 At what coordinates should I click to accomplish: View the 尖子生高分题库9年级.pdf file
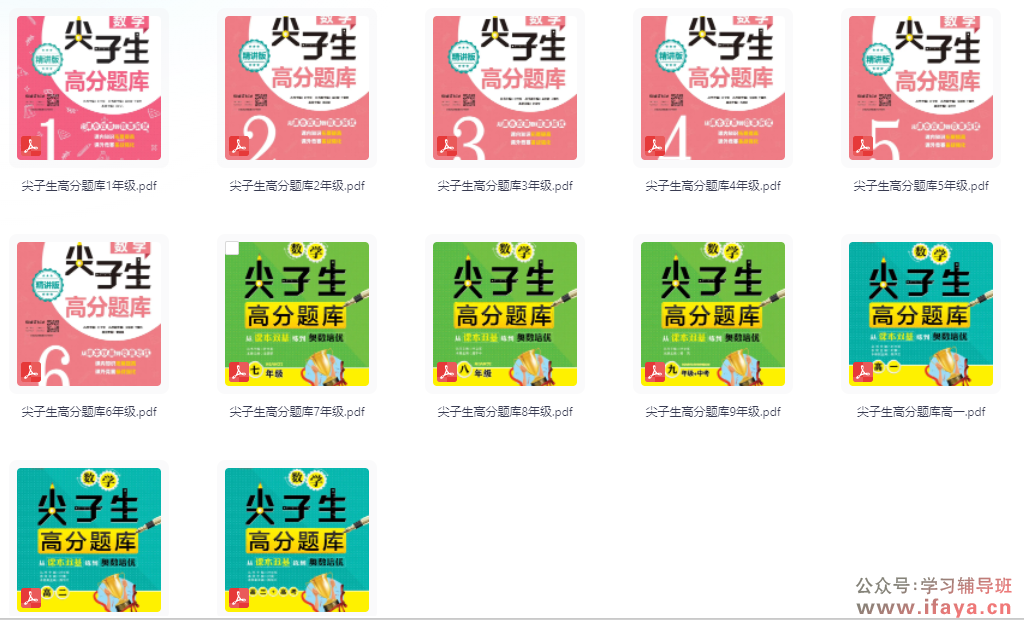[713, 314]
